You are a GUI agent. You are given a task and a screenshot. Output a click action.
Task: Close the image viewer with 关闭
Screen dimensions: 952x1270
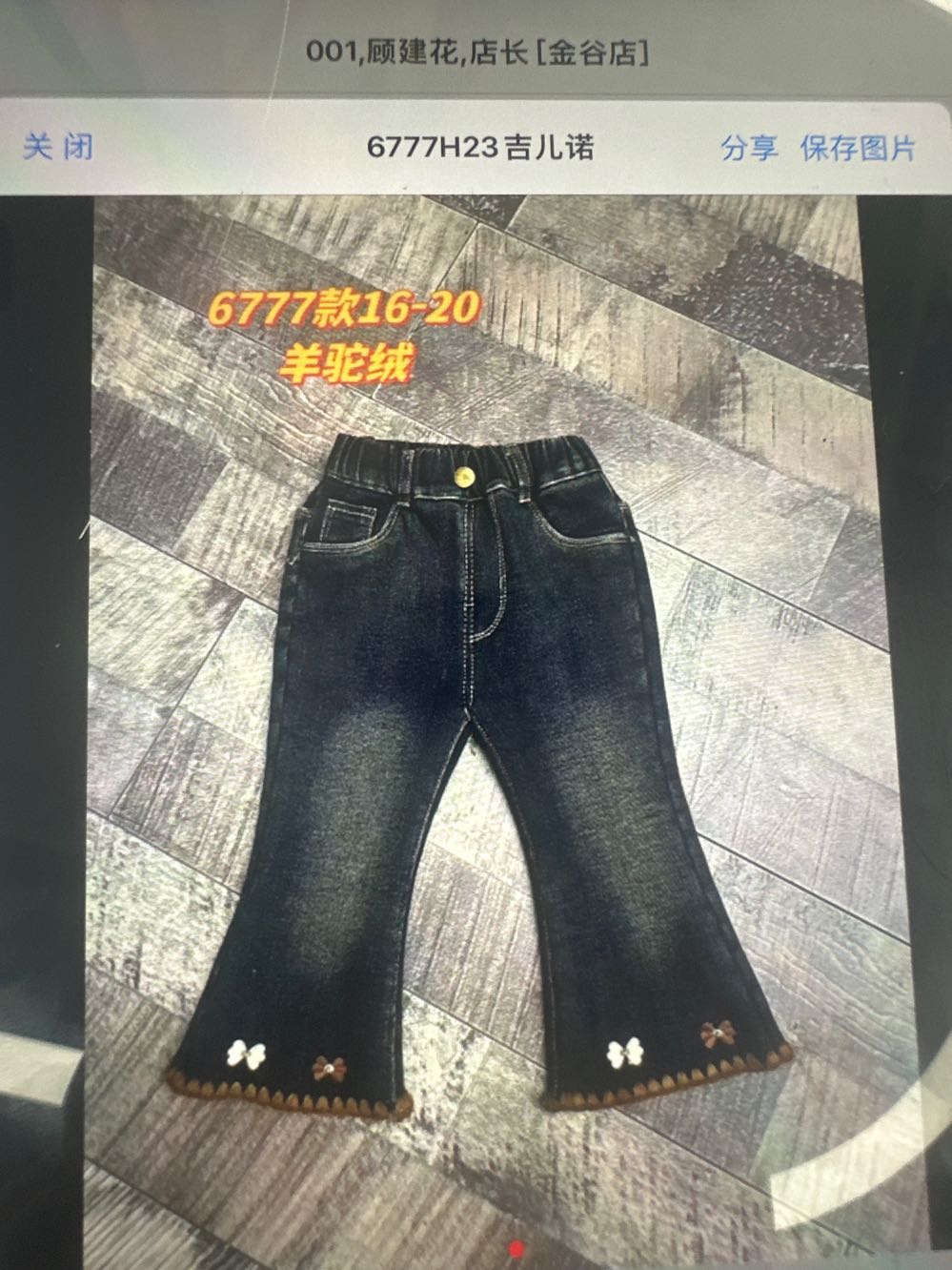click(58, 147)
